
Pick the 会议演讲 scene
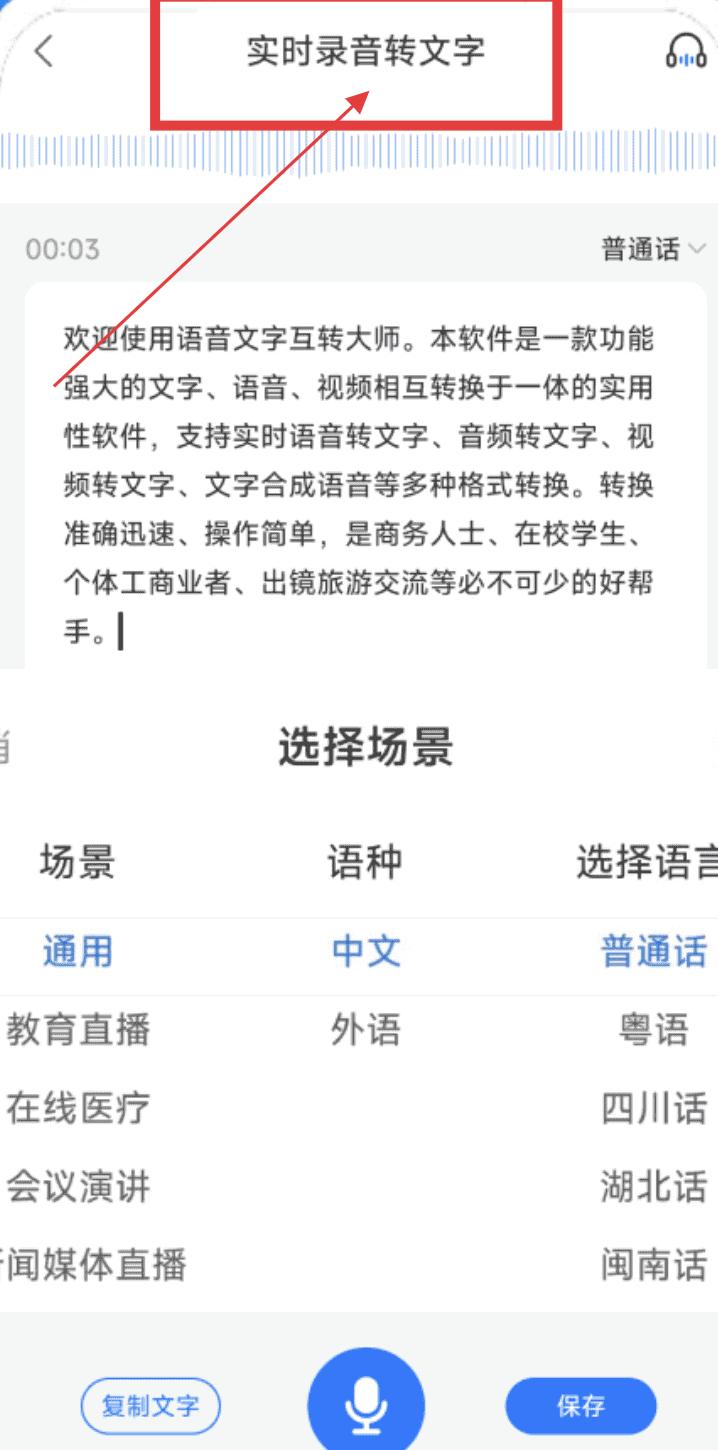point(78,1187)
